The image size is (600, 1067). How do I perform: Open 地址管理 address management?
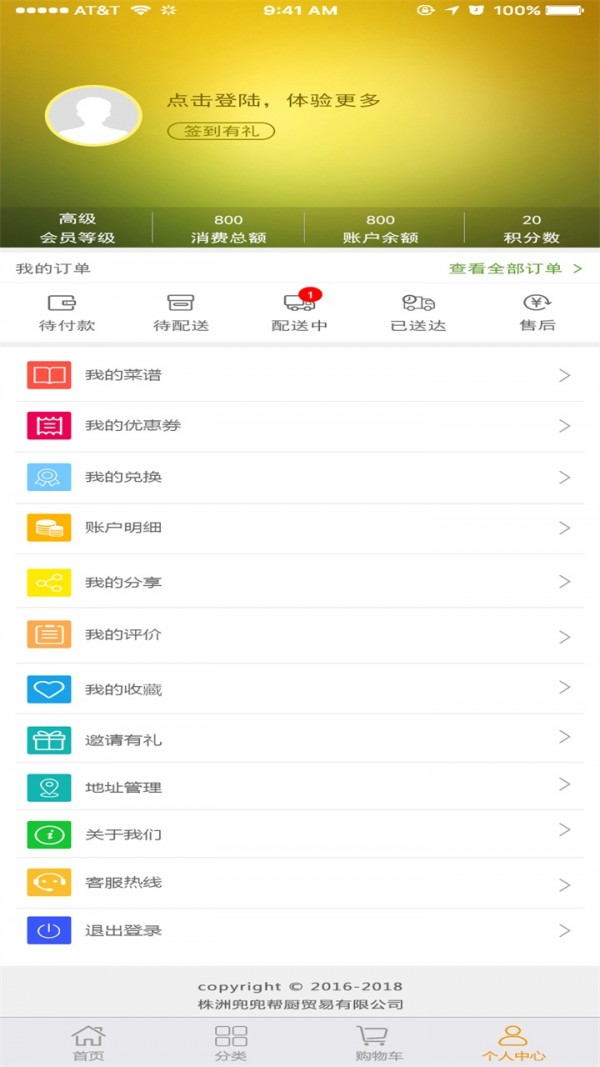coord(300,787)
